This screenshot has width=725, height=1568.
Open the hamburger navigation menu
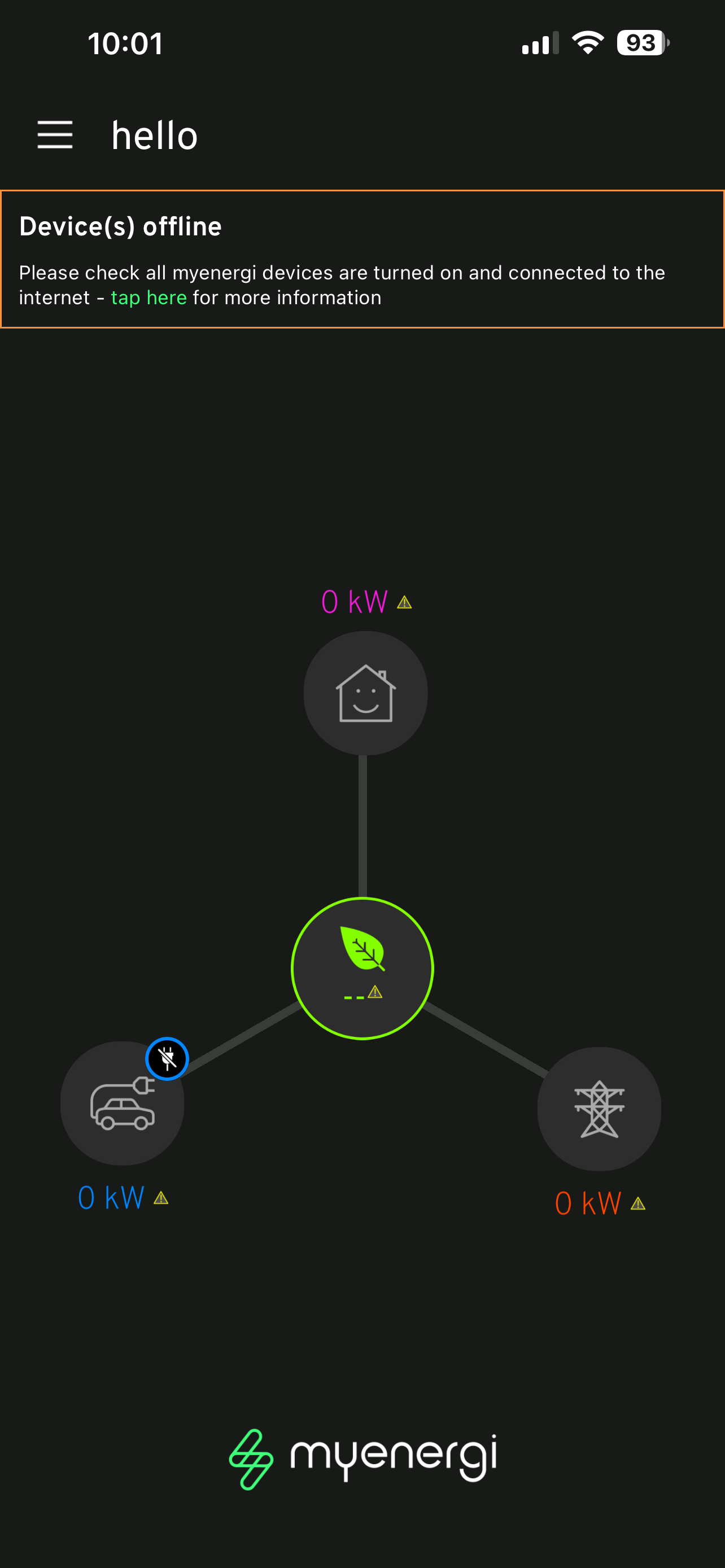tap(55, 135)
